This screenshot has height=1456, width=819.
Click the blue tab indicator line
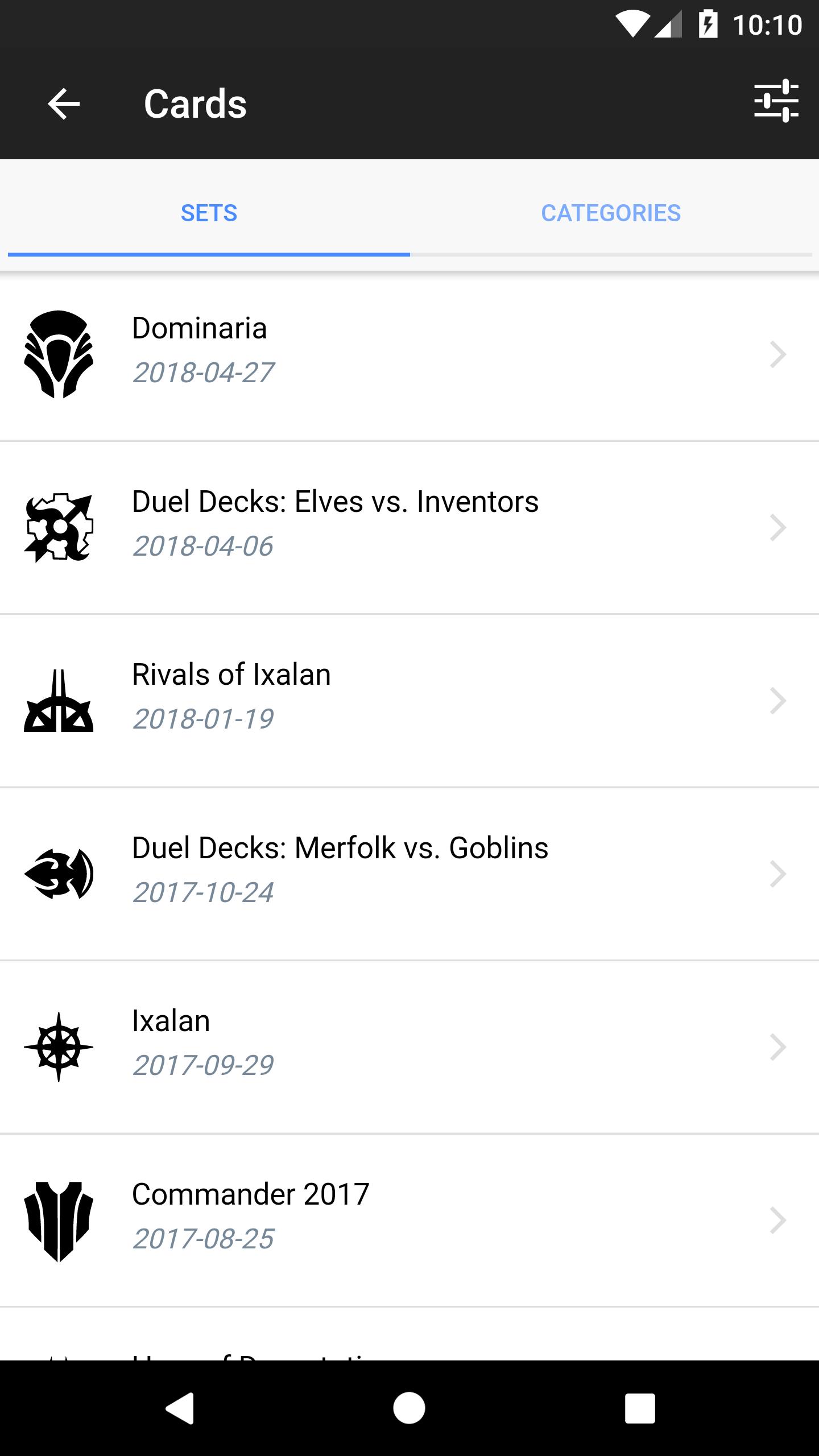[x=210, y=257]
